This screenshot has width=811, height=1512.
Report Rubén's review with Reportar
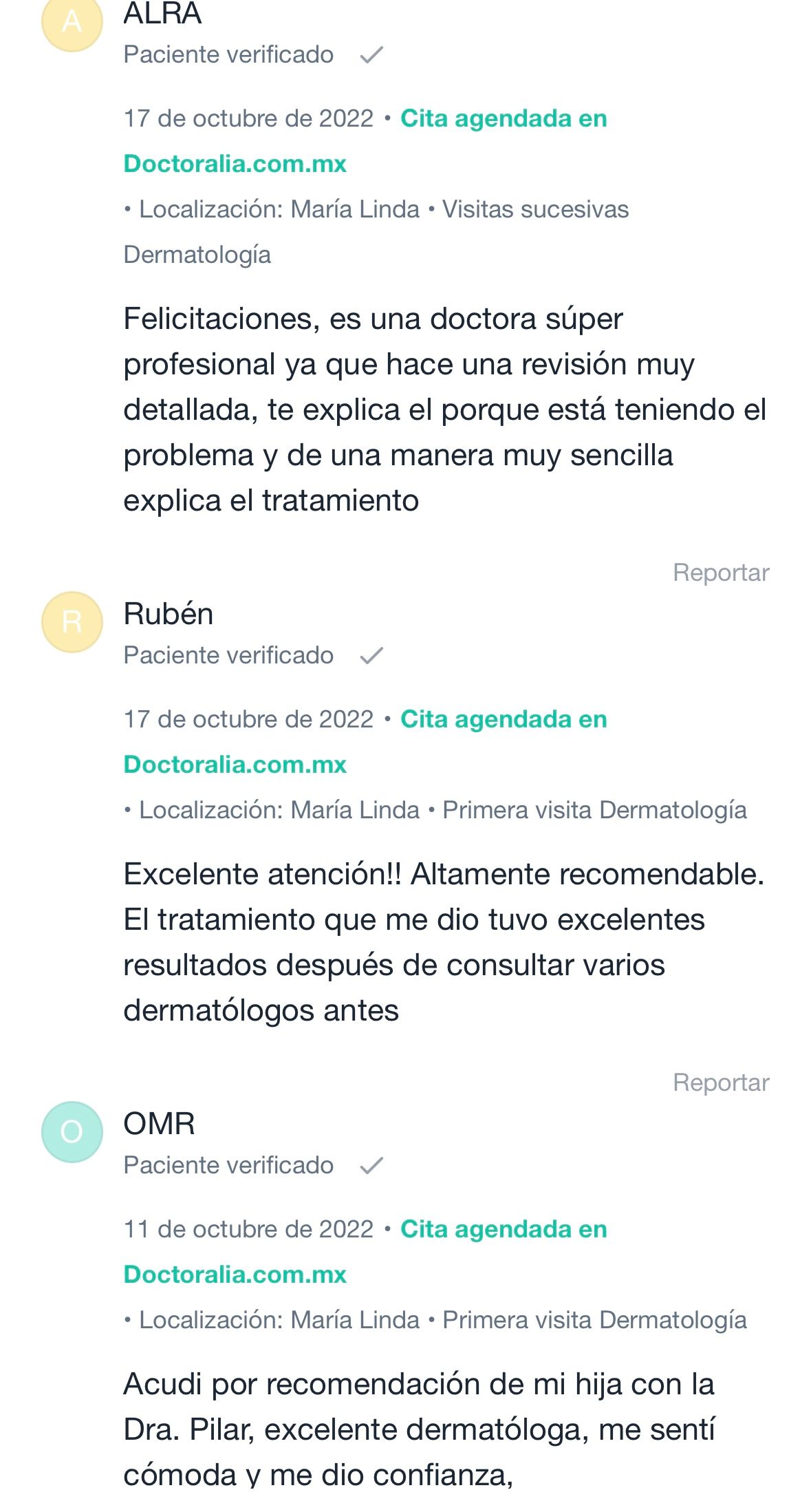coord(720,1083)
